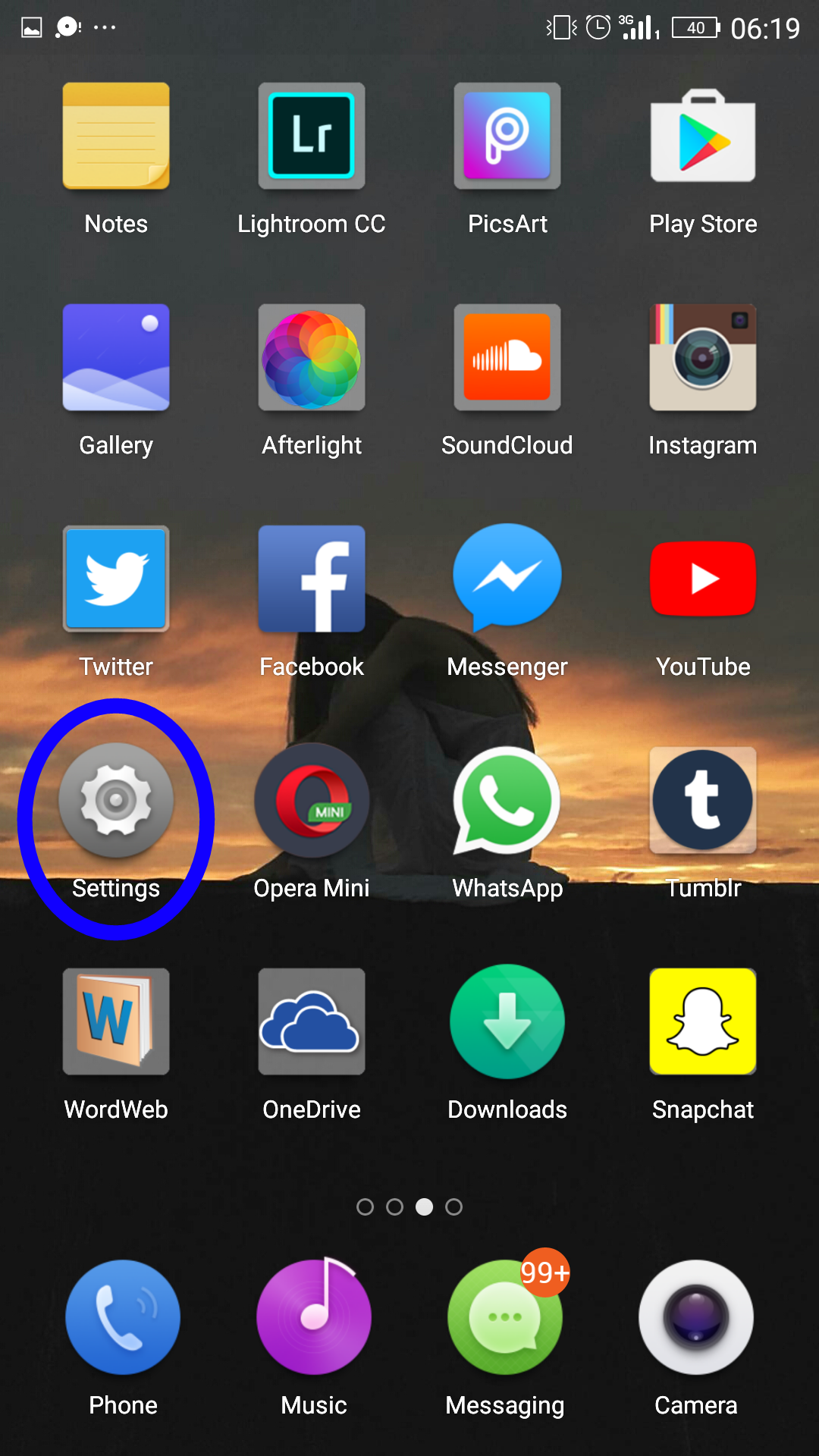Open the Gallery app
This screenshot has width=819, height=1456.
click(x=116, y=358)
